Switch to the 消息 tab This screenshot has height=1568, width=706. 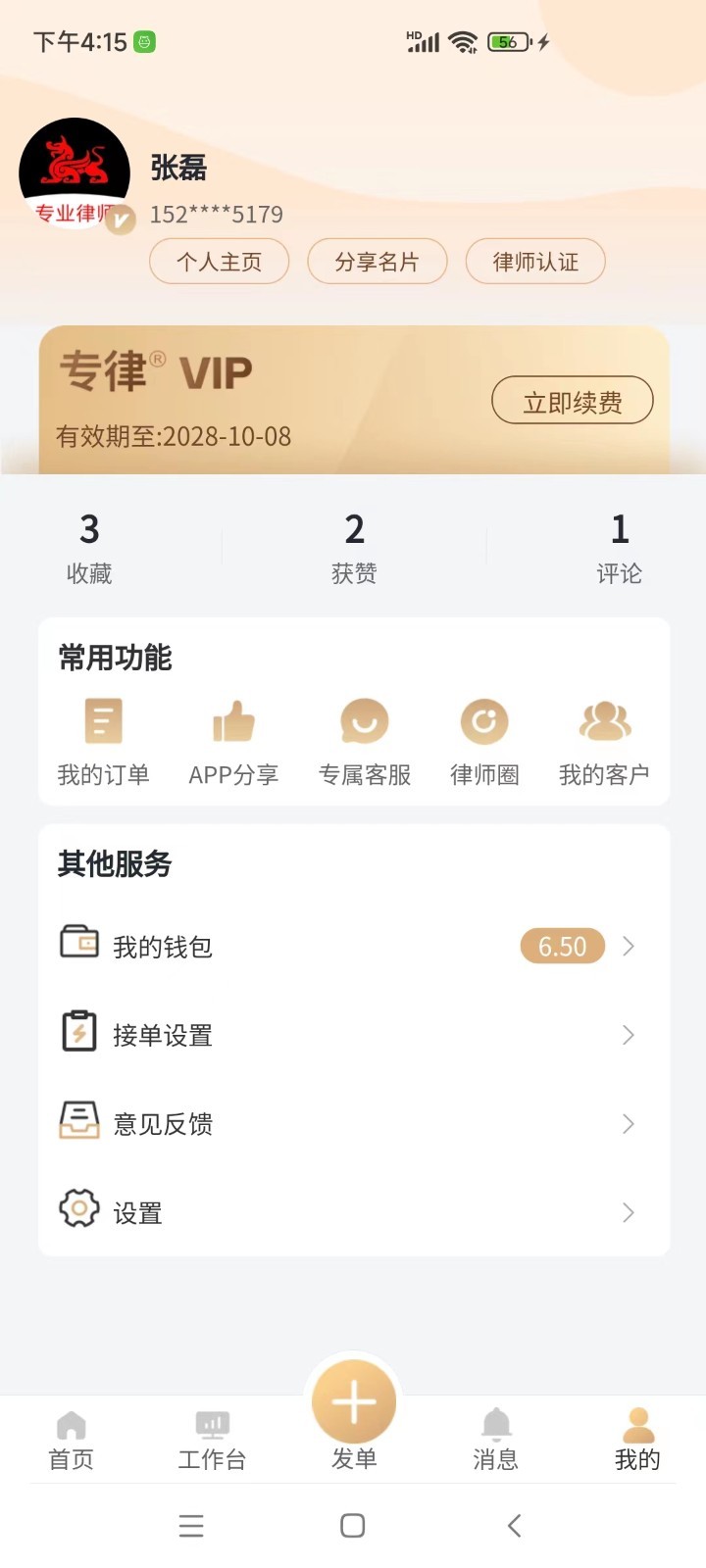pos(495,1441)
